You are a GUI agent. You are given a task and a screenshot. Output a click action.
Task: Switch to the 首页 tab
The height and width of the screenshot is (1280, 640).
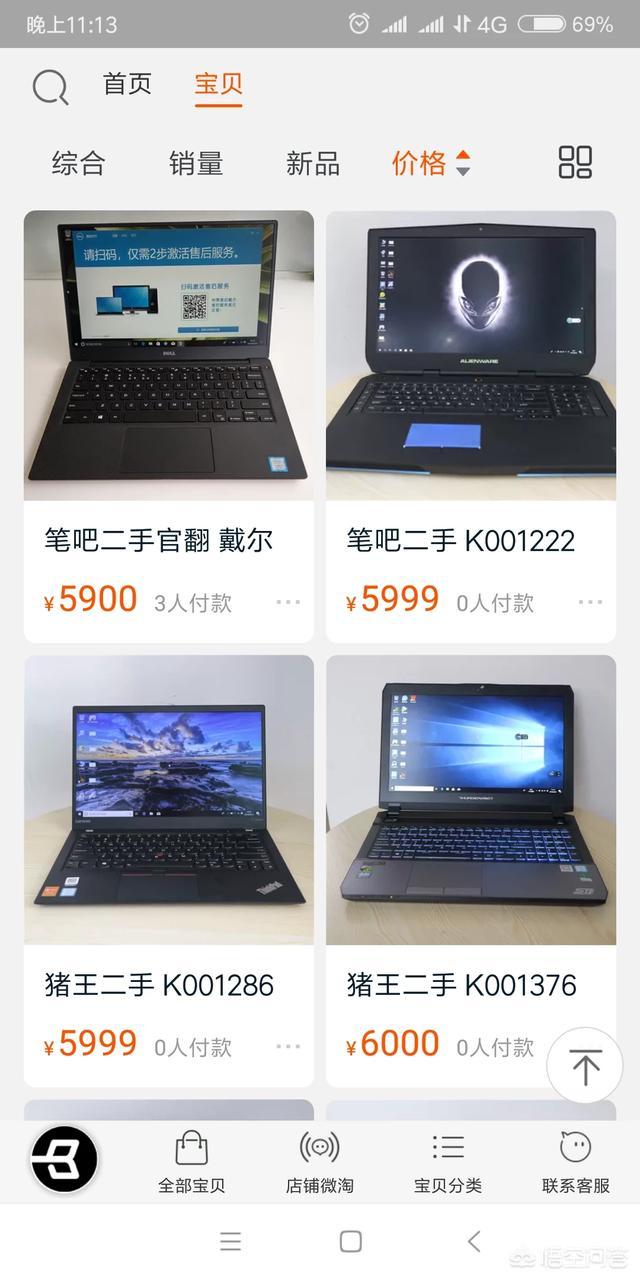(127, 85)
